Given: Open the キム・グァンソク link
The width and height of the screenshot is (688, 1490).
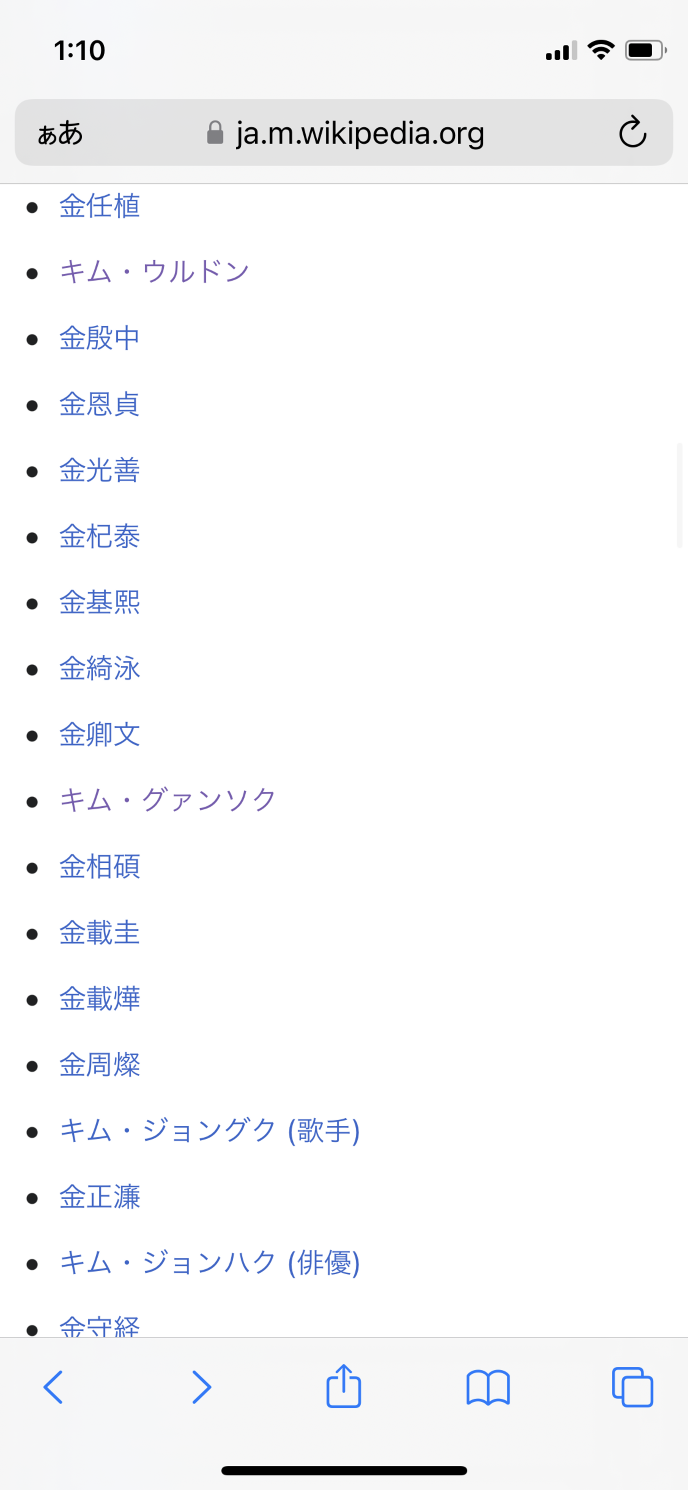Looking at the screenshot, I should pos(167,800).
